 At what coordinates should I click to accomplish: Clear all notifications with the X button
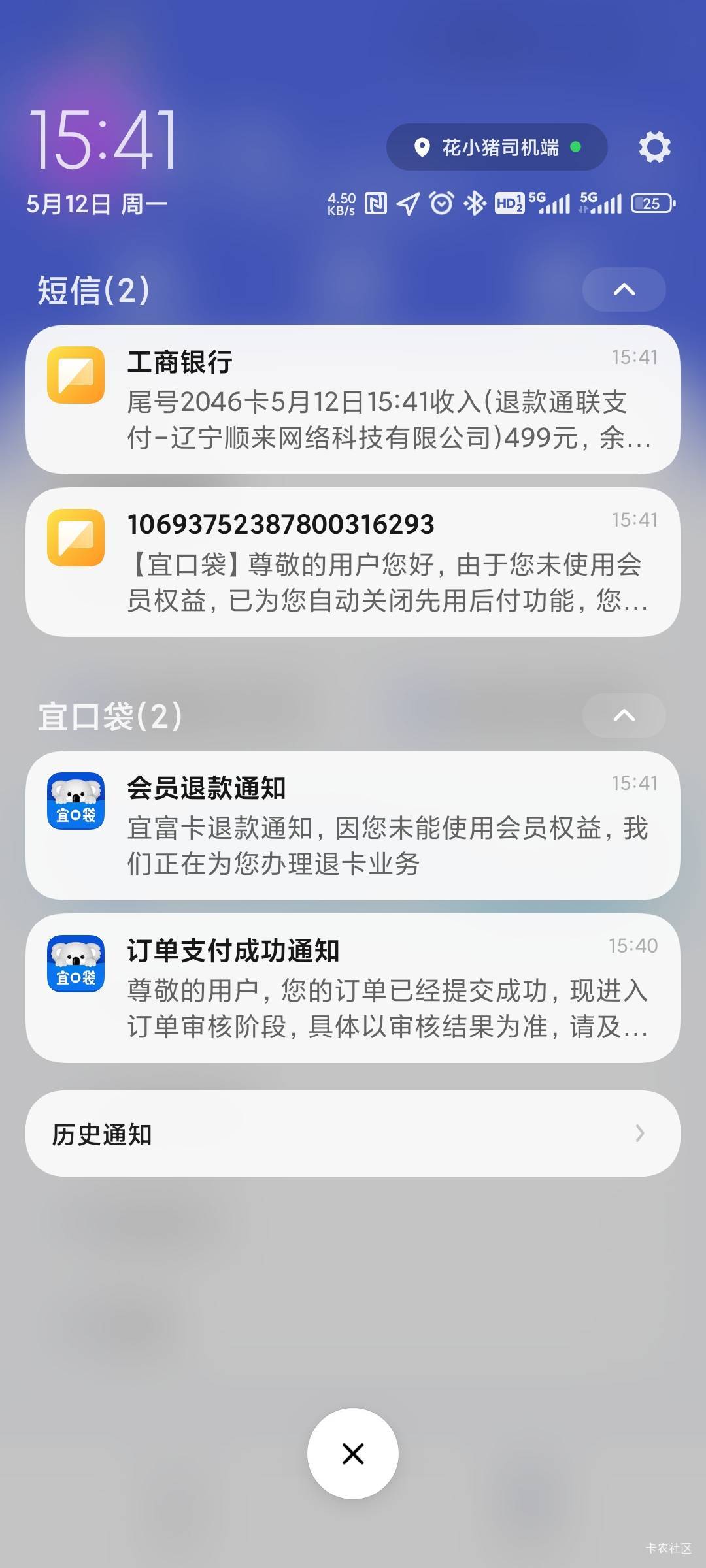pyautogui.click(x=353, y=1454)
